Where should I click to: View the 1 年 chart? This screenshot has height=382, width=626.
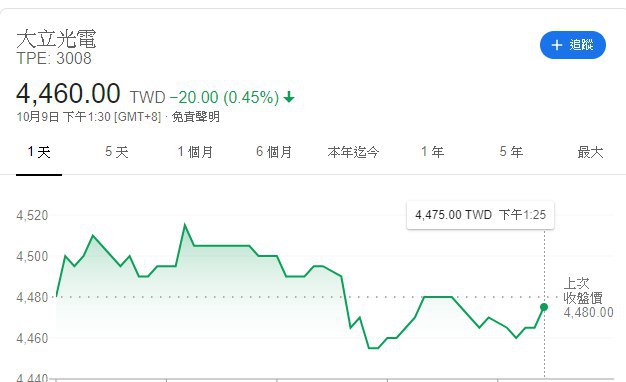[x=432, y=152]
